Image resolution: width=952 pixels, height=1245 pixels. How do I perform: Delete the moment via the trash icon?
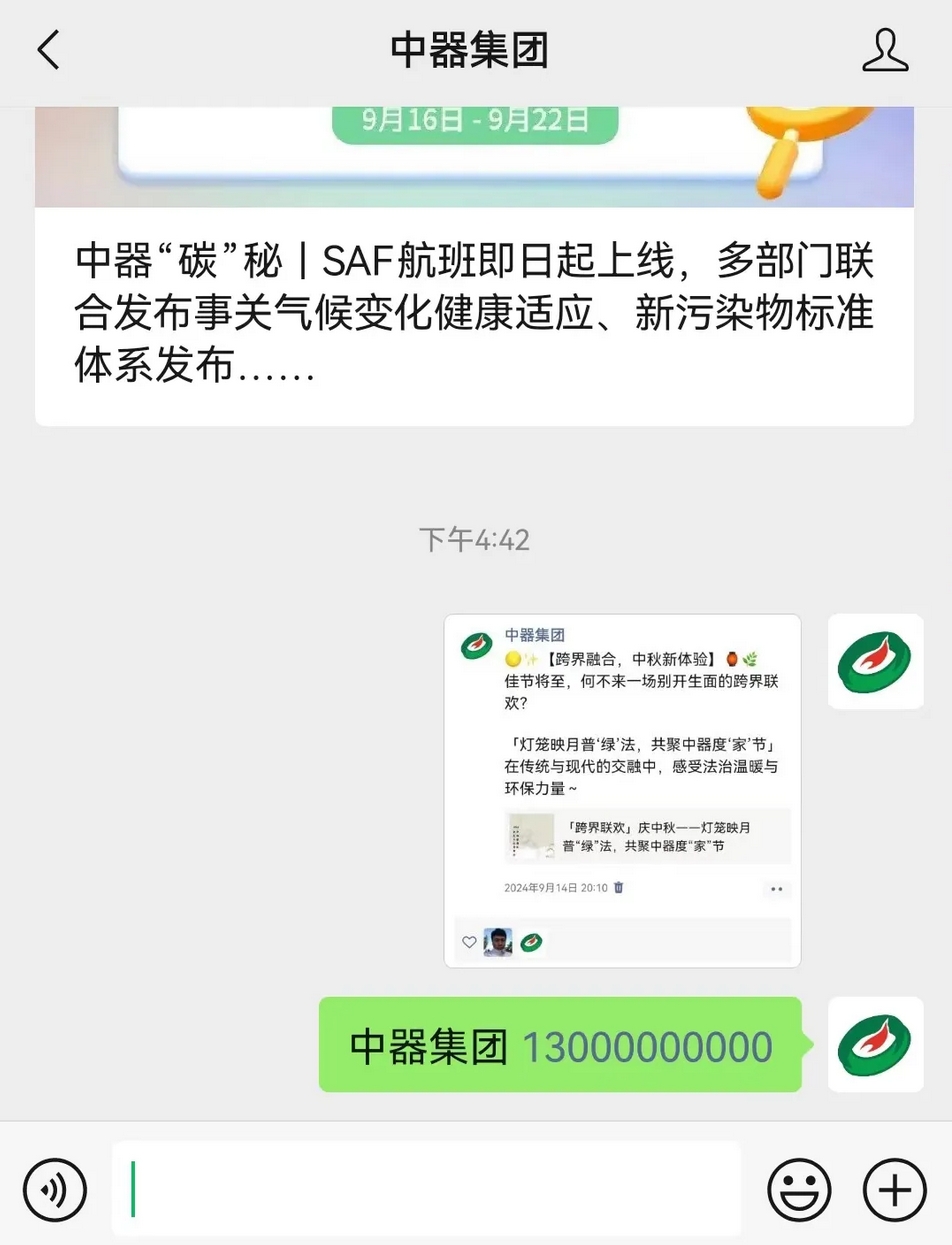coord(621,888)
